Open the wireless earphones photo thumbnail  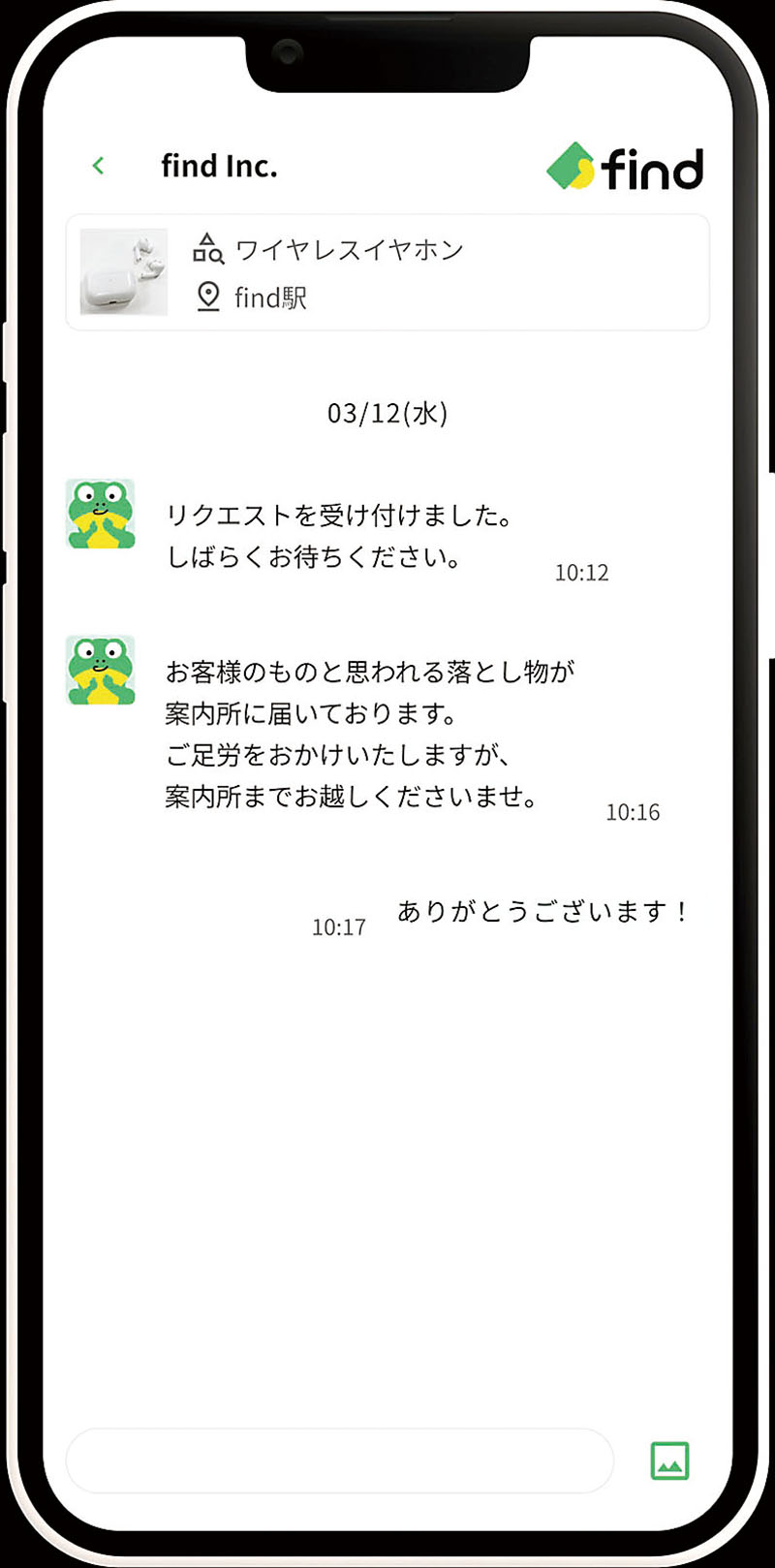pyautogui.click(x=122, y=272)
